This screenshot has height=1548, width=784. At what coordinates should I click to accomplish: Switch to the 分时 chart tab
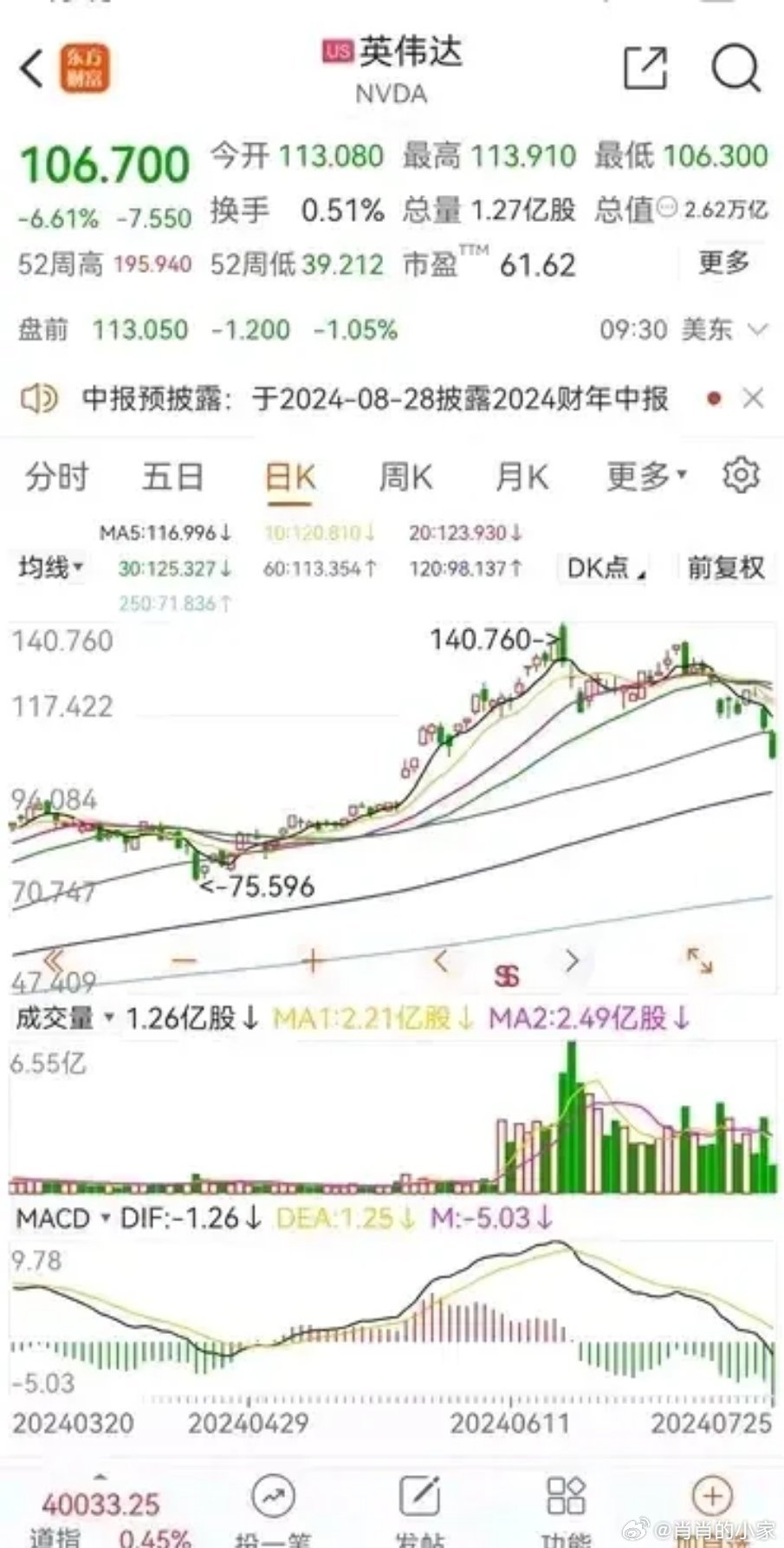[x=56, y=477]
